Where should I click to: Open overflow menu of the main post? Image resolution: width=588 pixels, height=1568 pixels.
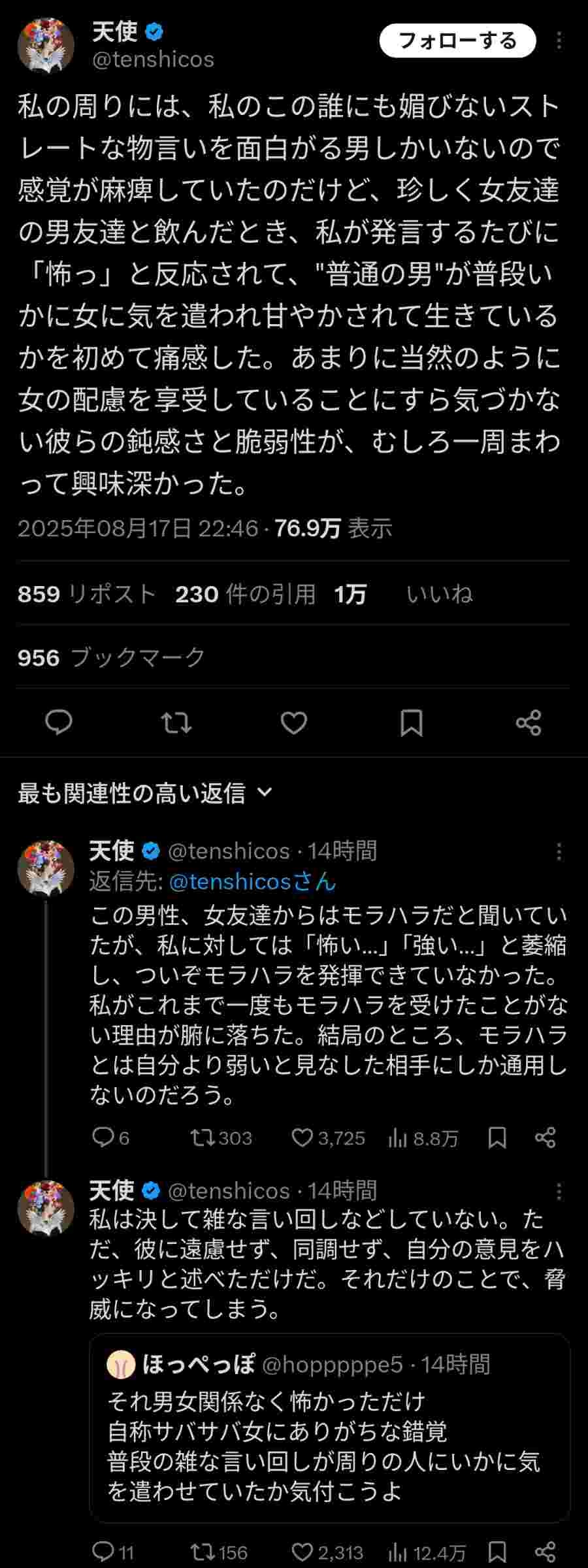click(559, 41)
